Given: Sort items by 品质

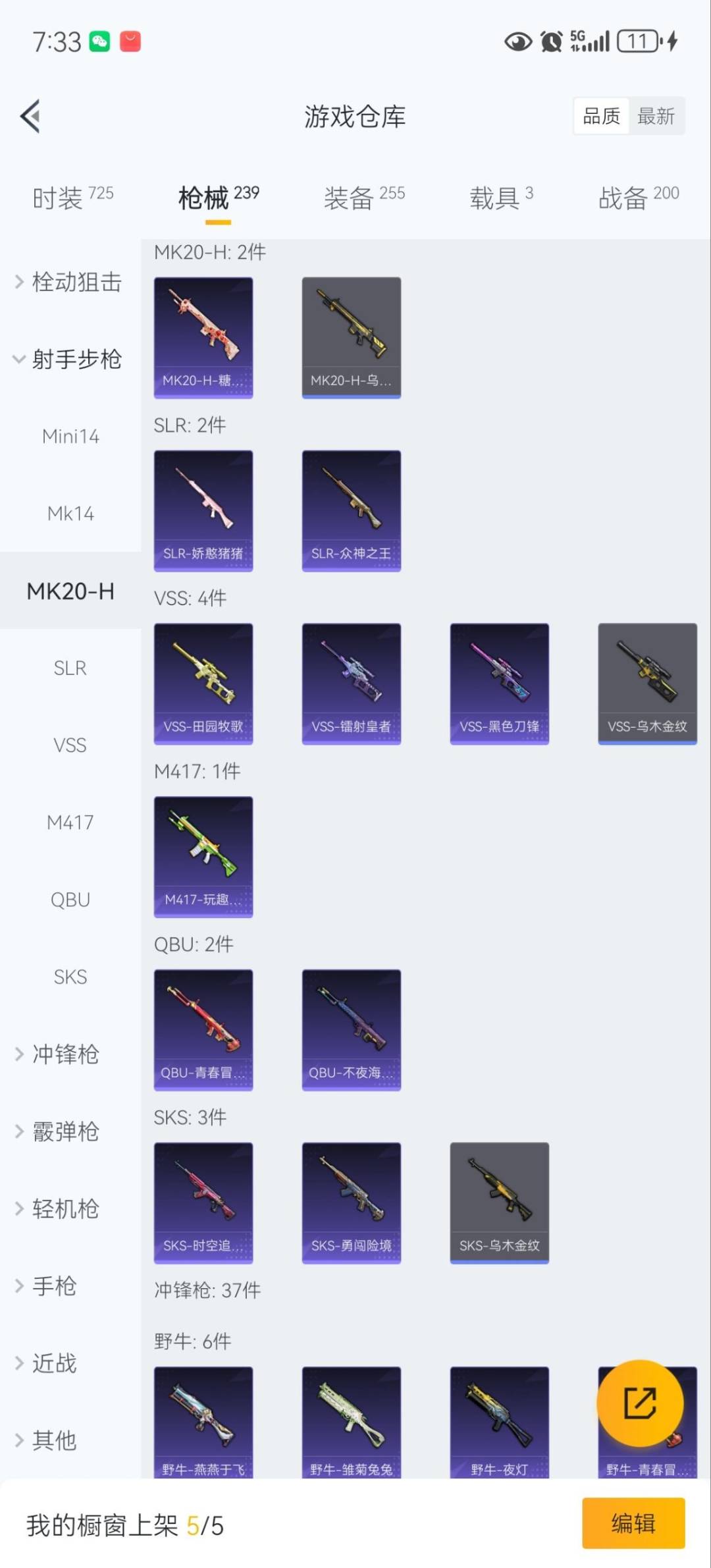Looking at the screenshot, I should (601, 117).
